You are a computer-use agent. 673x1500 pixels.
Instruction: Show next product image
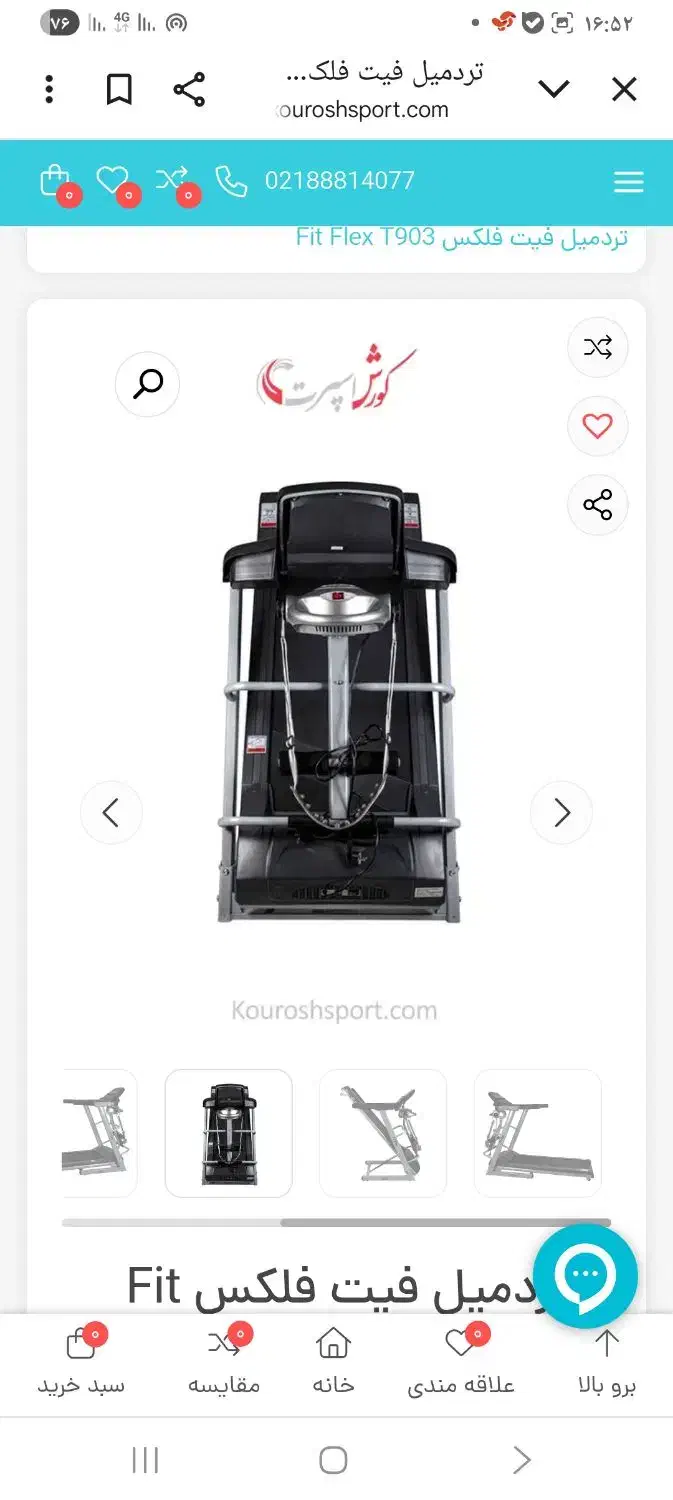(561, 813)
